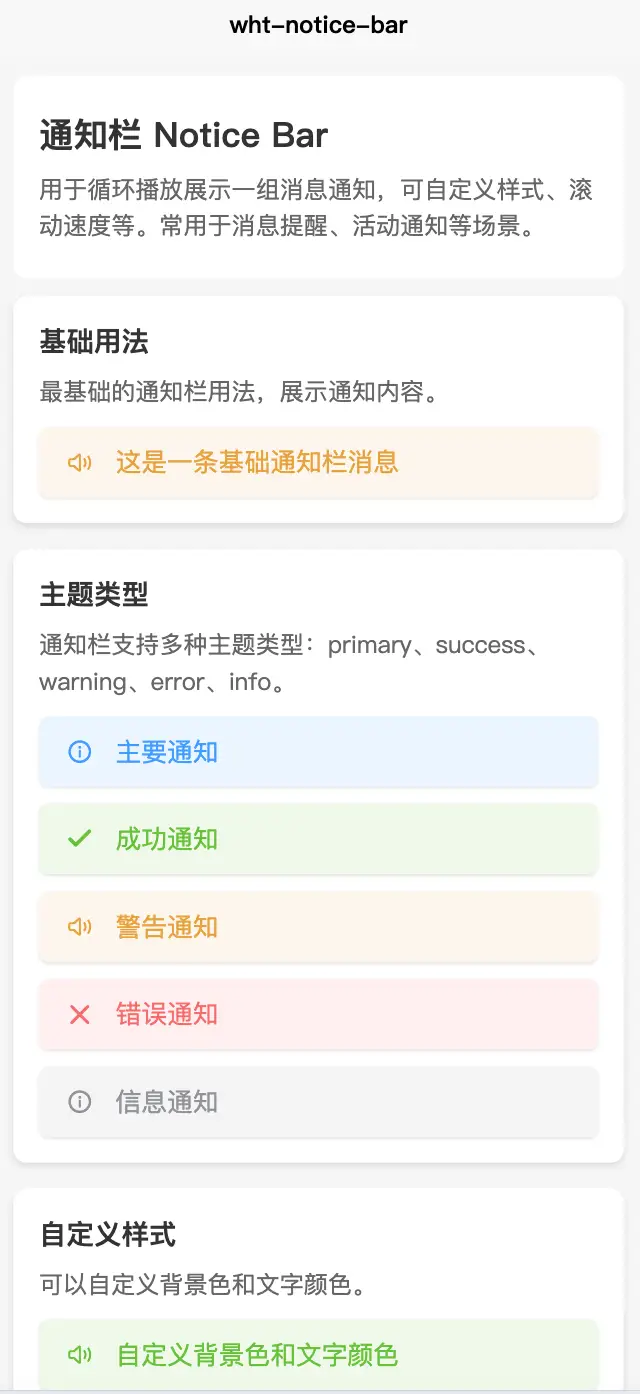The width and height of the screenshot is (640, 1394).
Task: Open the 主要通知 primary notice bar
Action: click(318, 752)
